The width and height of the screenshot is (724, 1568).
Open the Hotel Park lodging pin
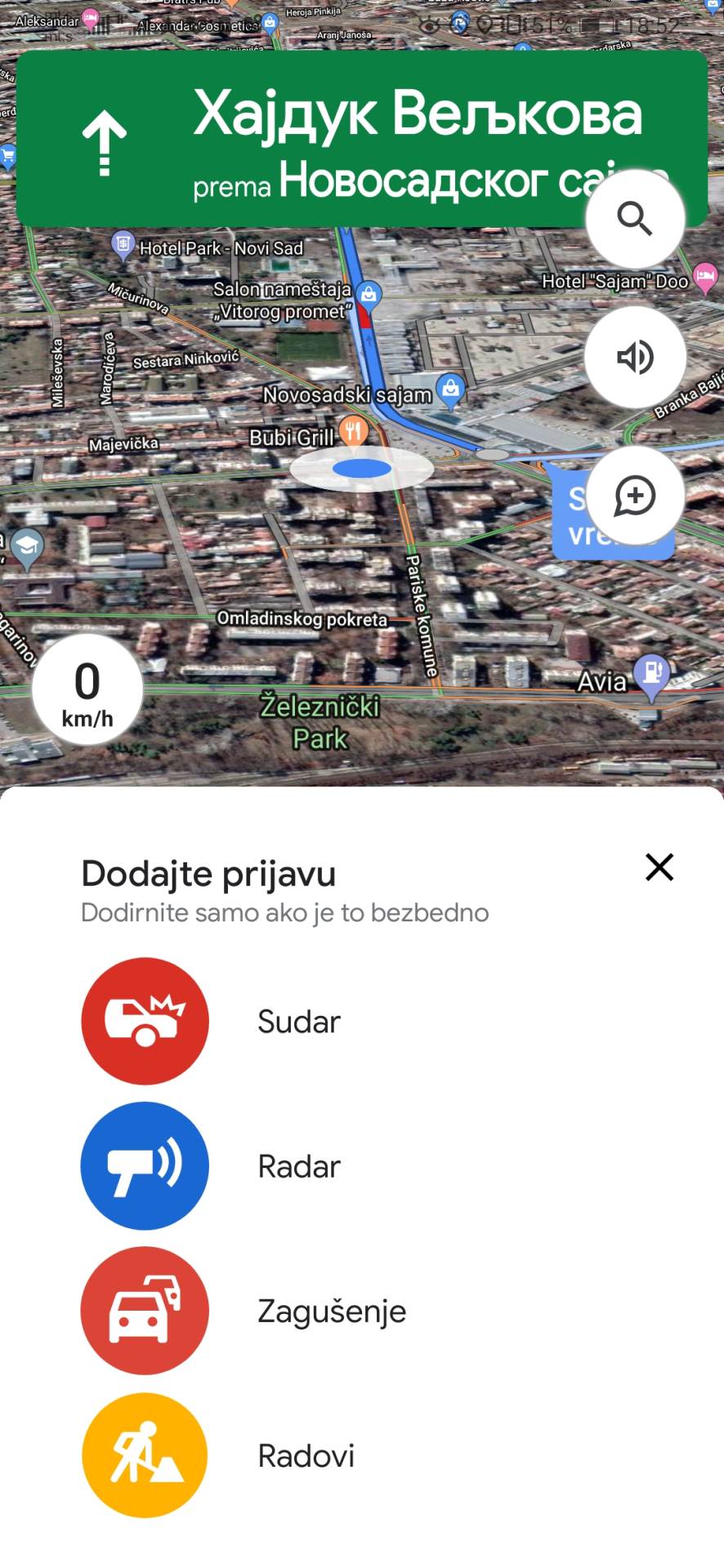(x=122, y=242)
